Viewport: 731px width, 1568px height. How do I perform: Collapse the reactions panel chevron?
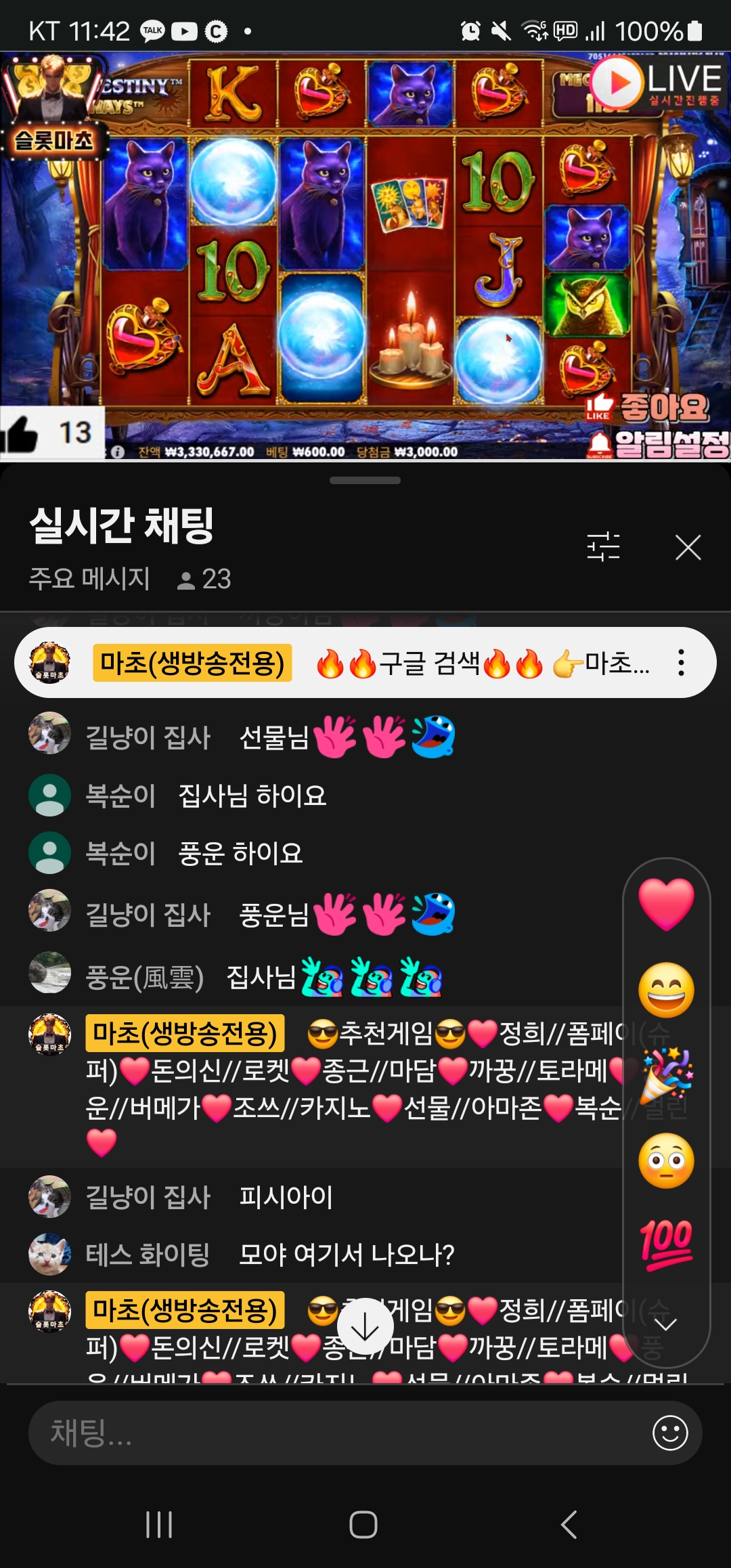coord(666,1324)
